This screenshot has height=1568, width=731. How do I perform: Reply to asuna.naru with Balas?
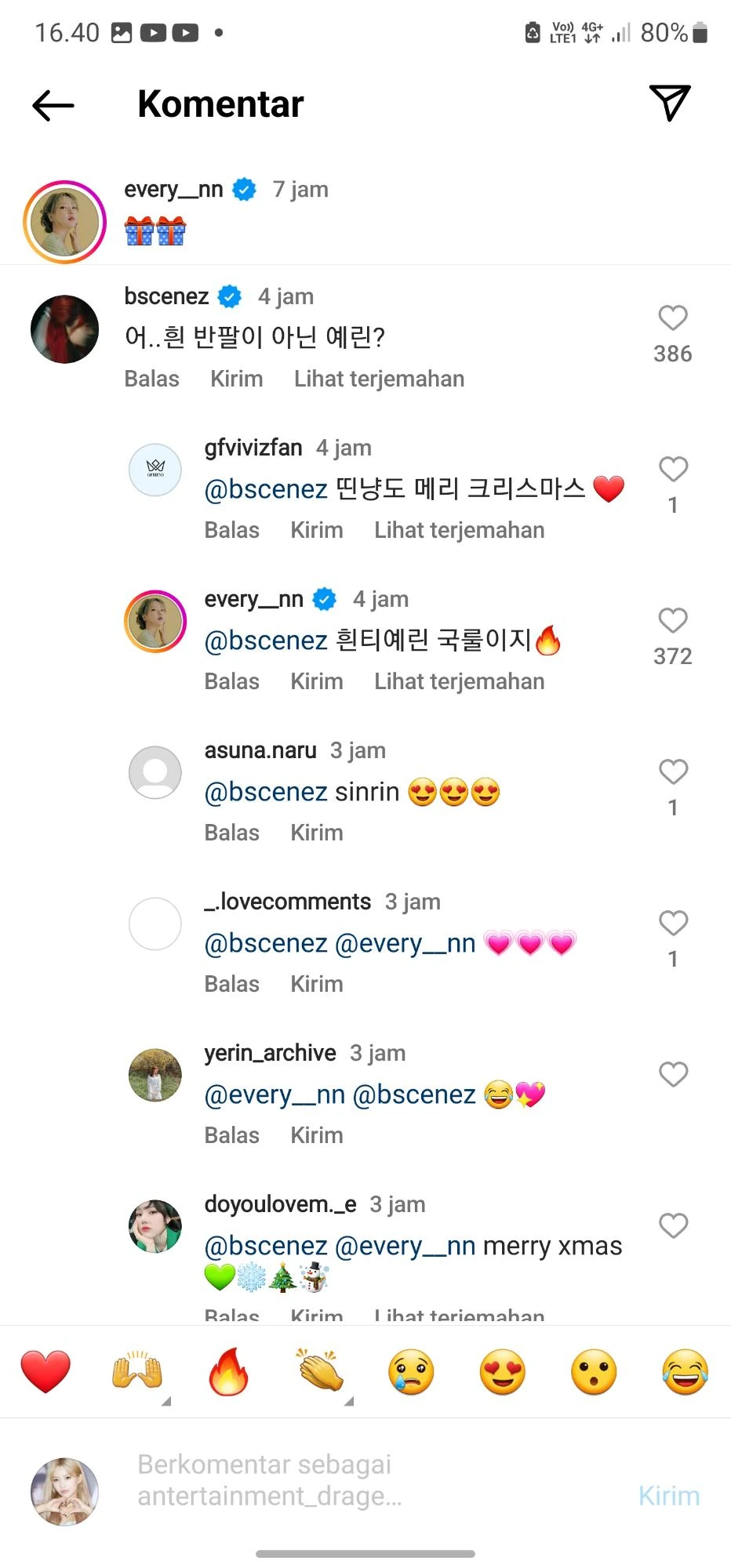click(x=231, y=832)
